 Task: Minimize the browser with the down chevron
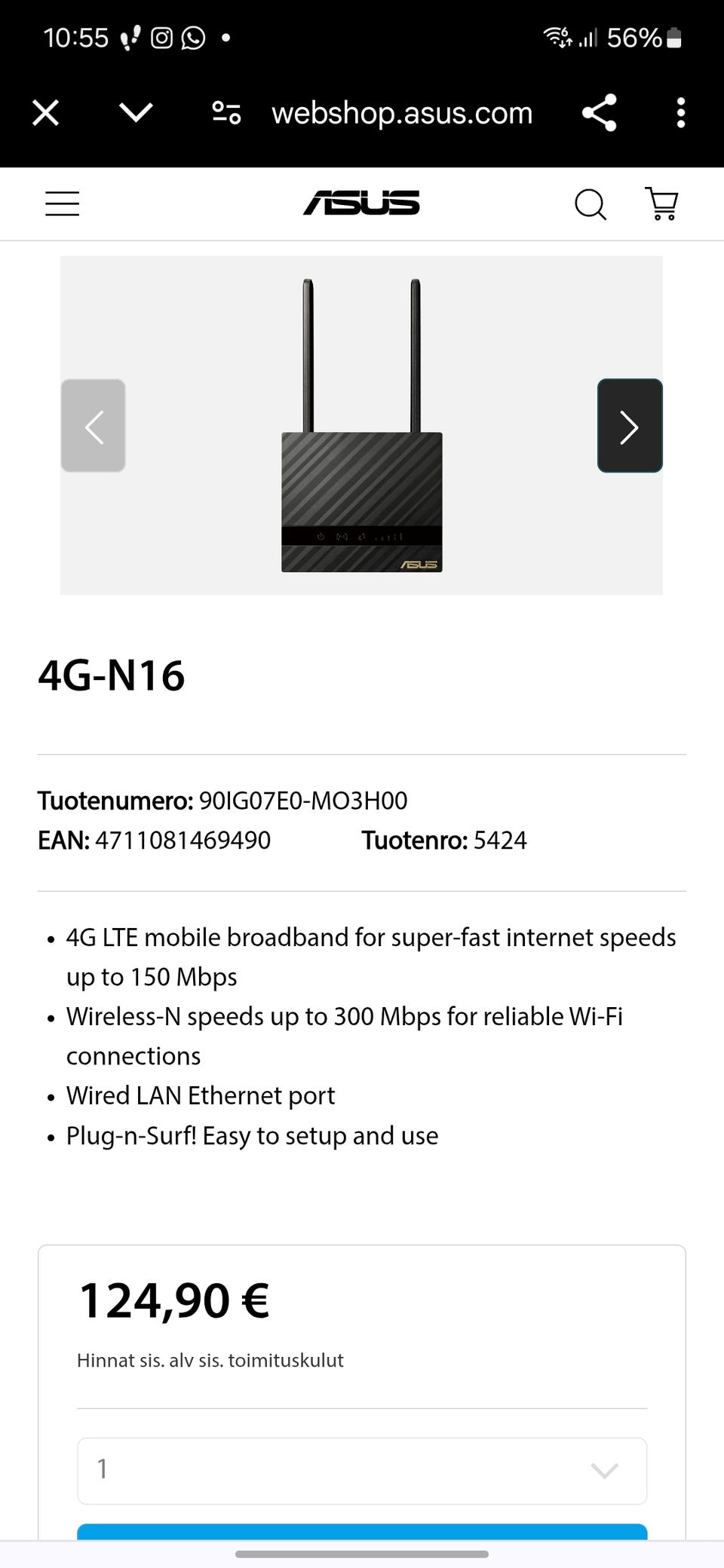(137, 113)
